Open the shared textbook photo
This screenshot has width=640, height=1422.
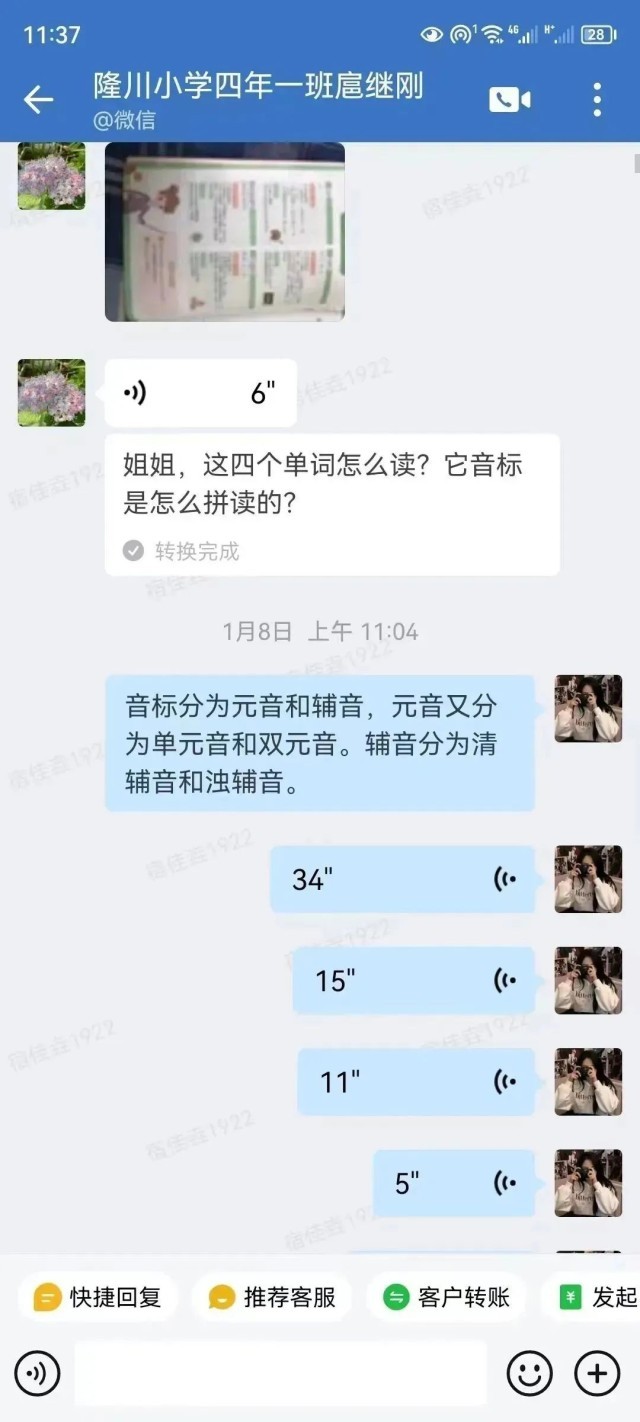point(225,231)
